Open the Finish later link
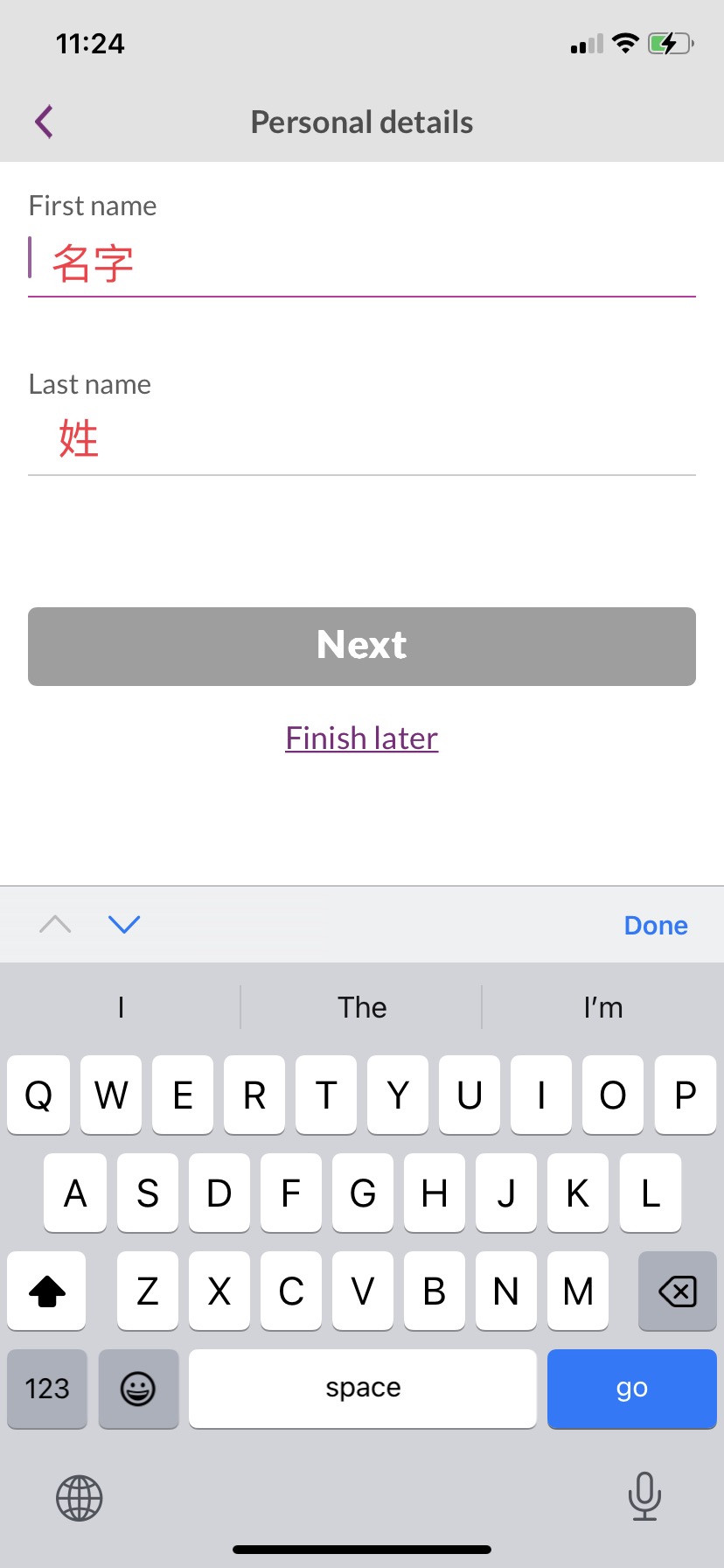724x1568 pixels. point(361,738)
